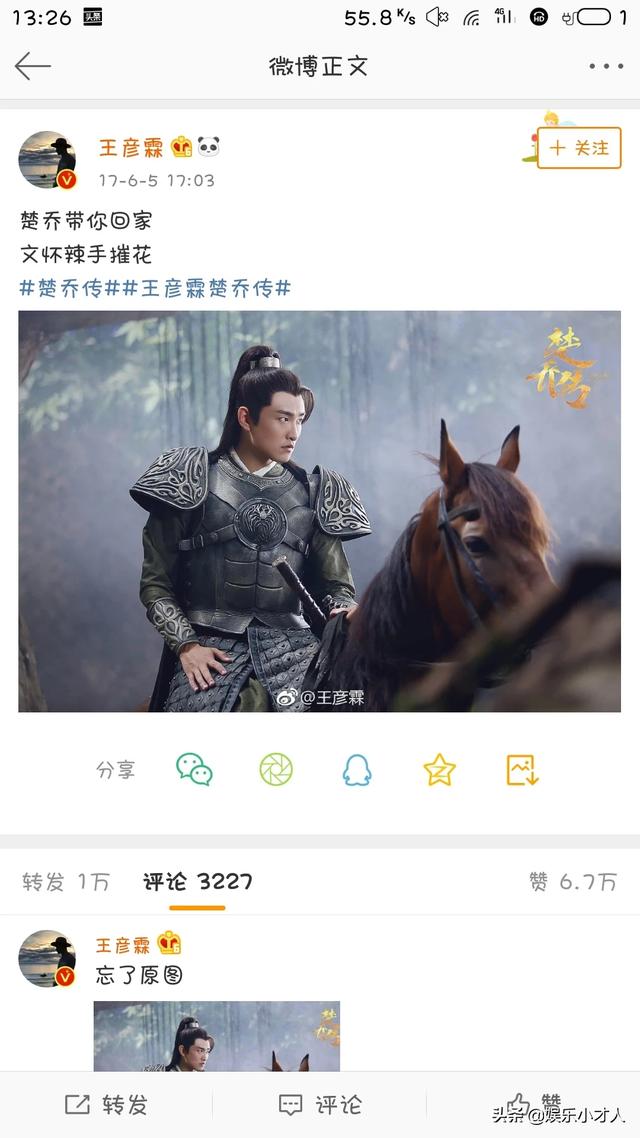Switch to the 转发 reposts tab

click(66, 881)
